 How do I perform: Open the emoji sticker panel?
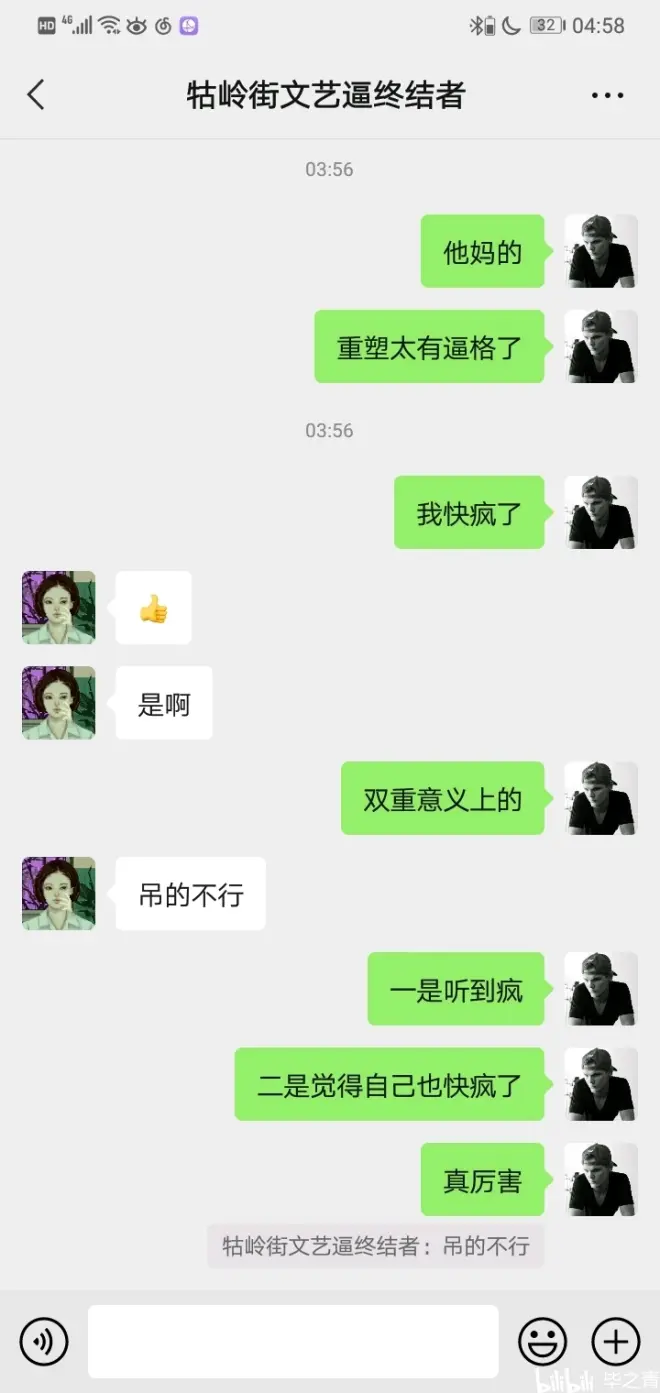click(542, 1341)
